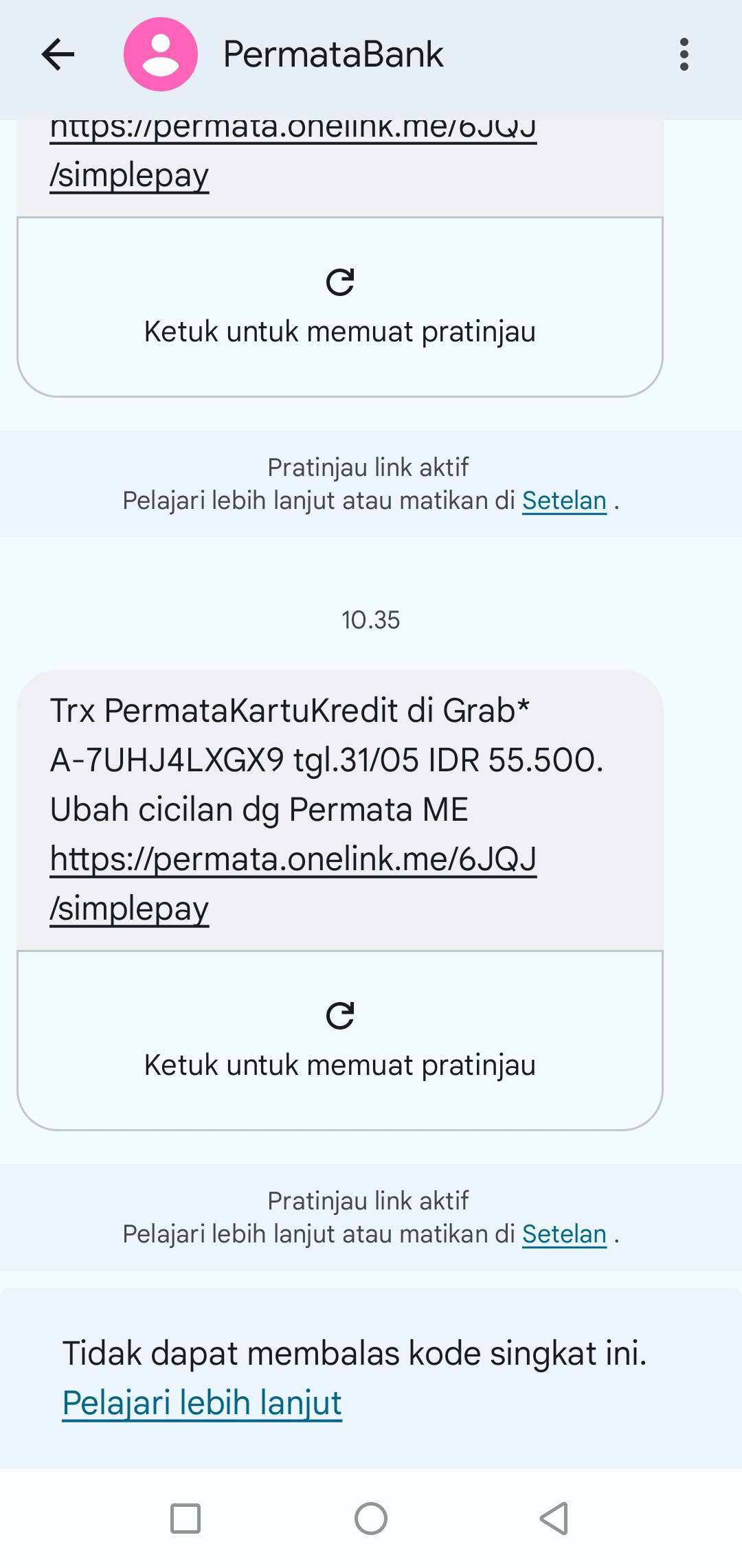Open the simplepay link in the 10.35 Grab message
742x1568 pixels.
[x=293, y=883]
